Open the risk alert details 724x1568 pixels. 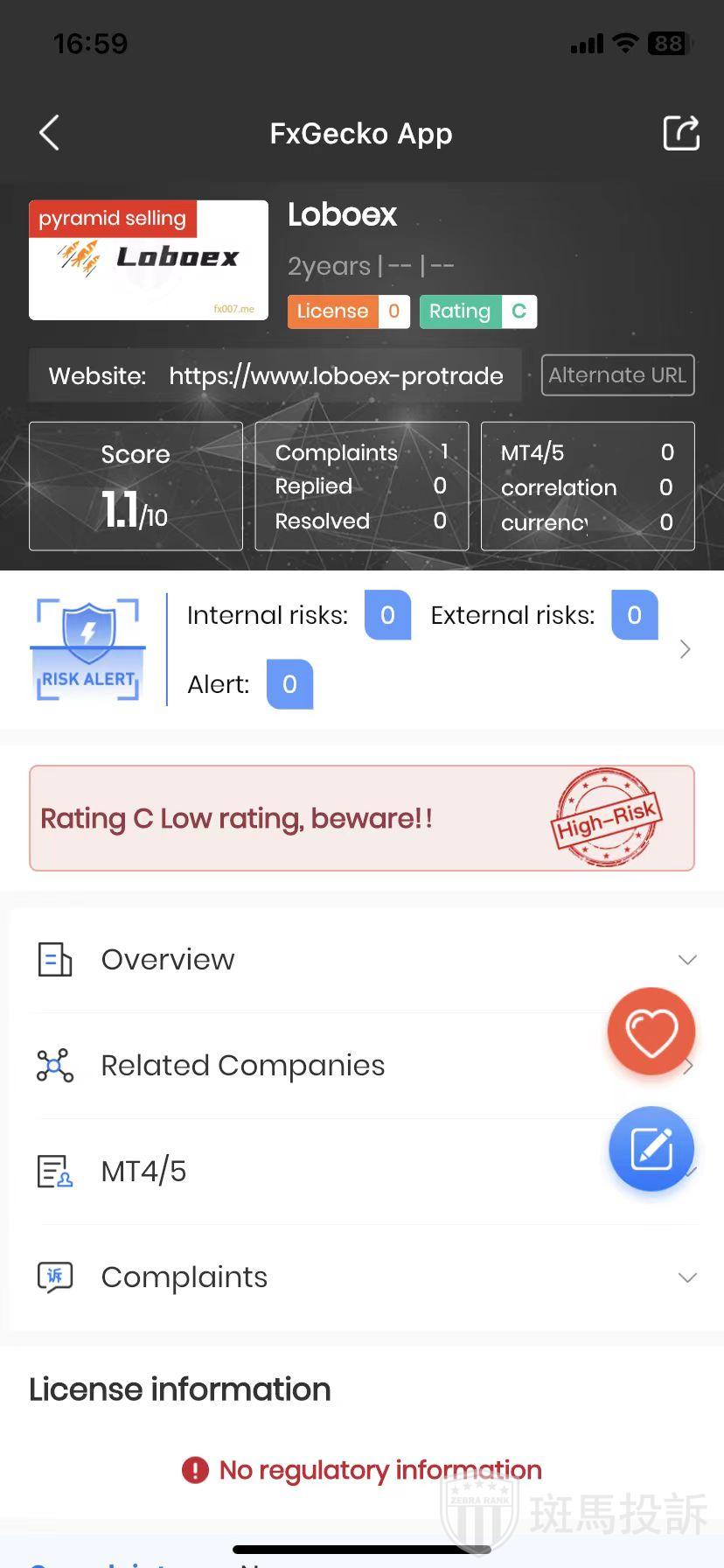685,649
